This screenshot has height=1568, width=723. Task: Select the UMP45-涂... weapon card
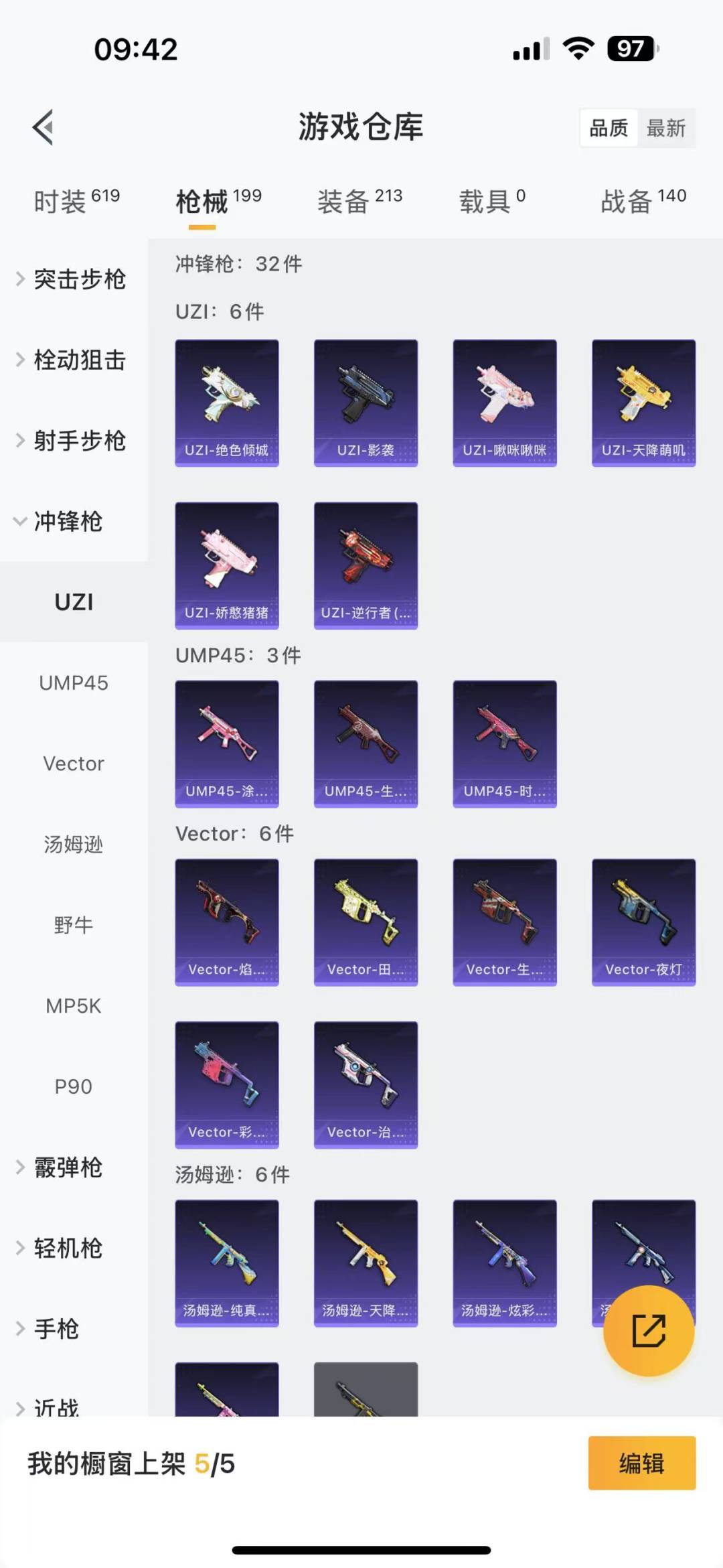point(226,743)
